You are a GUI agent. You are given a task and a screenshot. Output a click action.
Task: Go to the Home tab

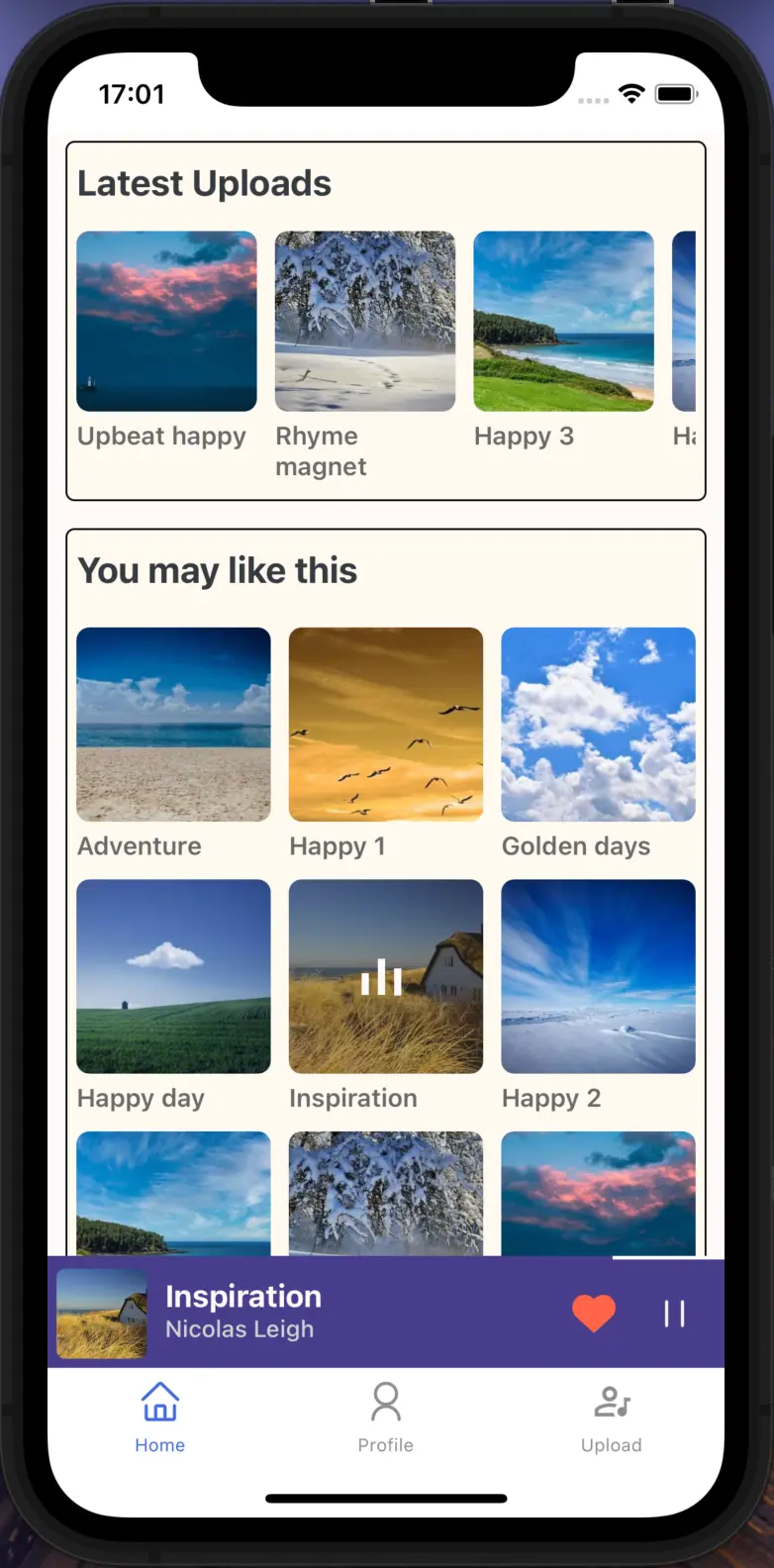click(x=159, y=1418)
